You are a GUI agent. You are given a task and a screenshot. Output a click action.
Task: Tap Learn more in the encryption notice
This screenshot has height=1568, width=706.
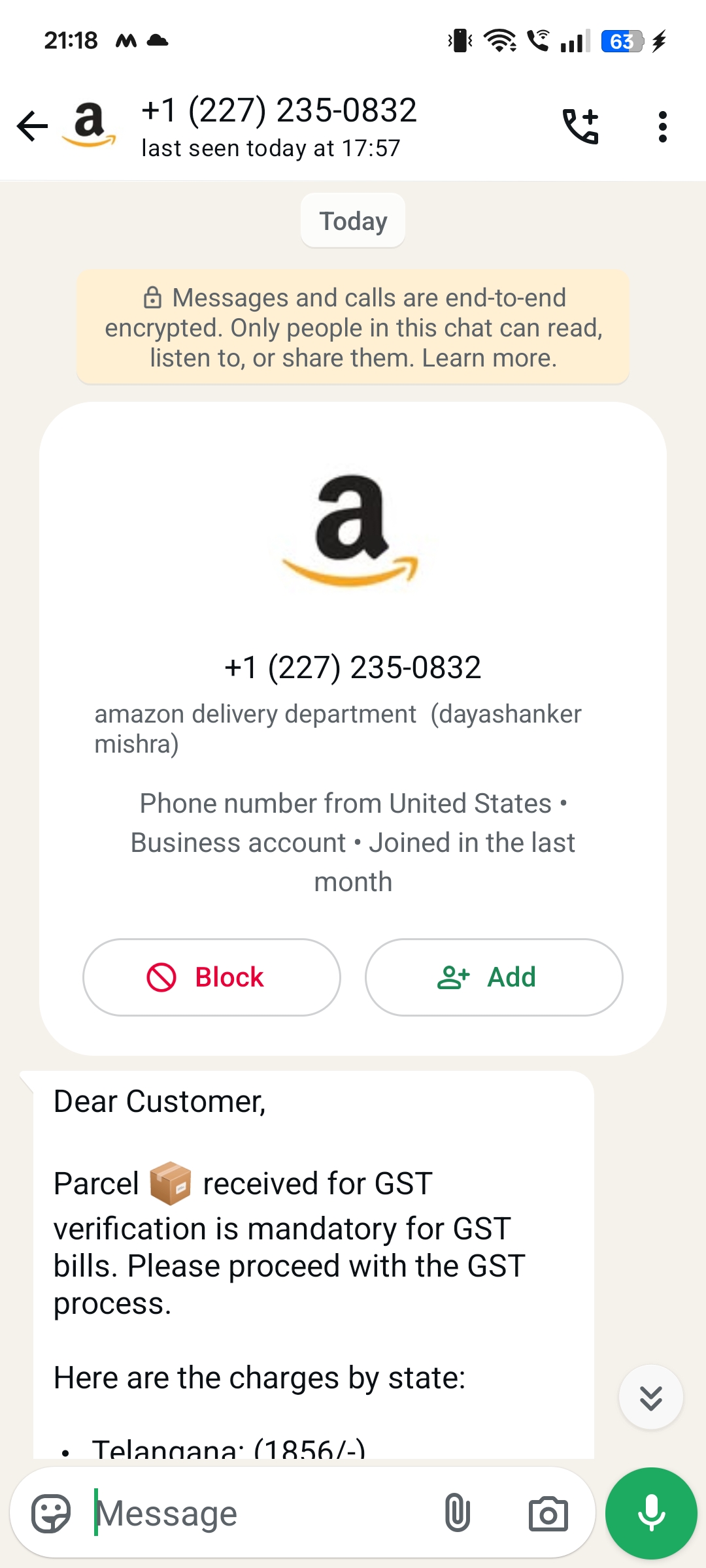[x=489, y=358]
